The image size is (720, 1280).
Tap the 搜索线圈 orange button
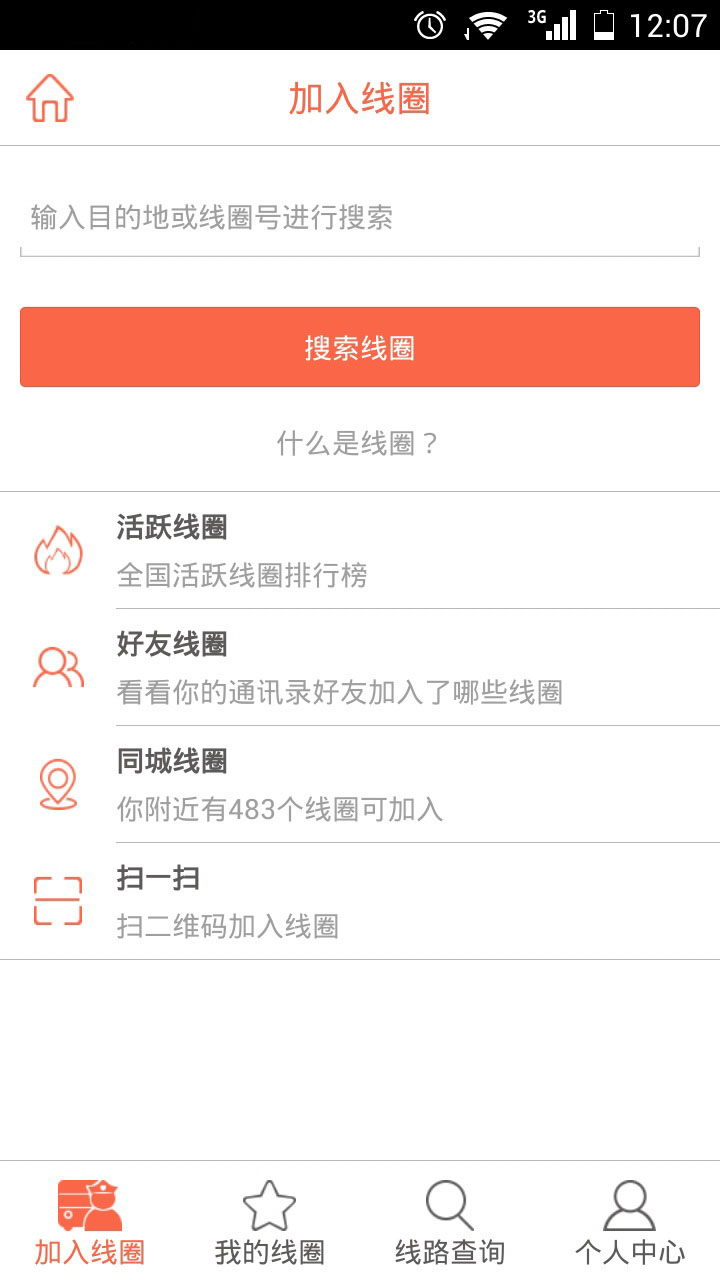click(x=360, y=347)
